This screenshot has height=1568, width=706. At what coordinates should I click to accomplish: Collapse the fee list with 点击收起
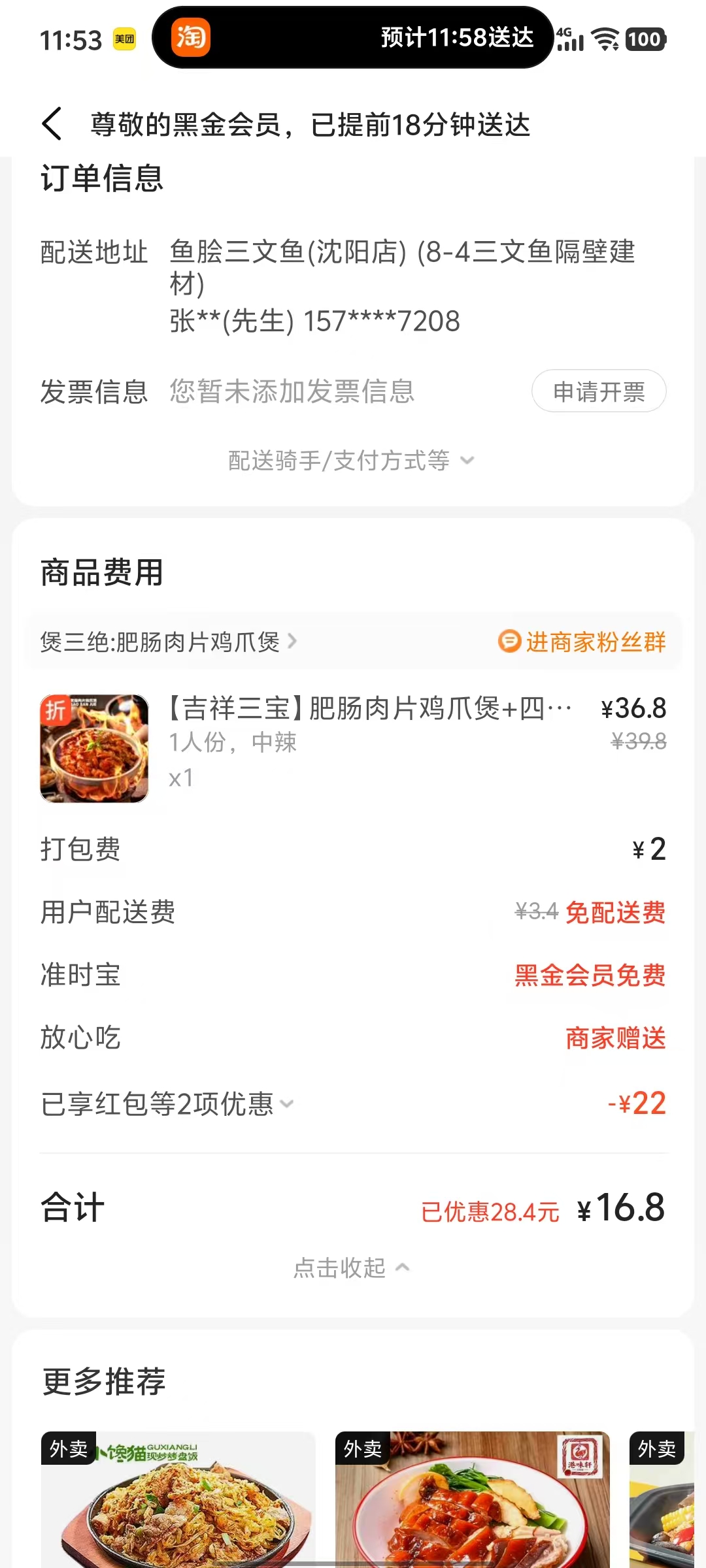point(351,1268)
